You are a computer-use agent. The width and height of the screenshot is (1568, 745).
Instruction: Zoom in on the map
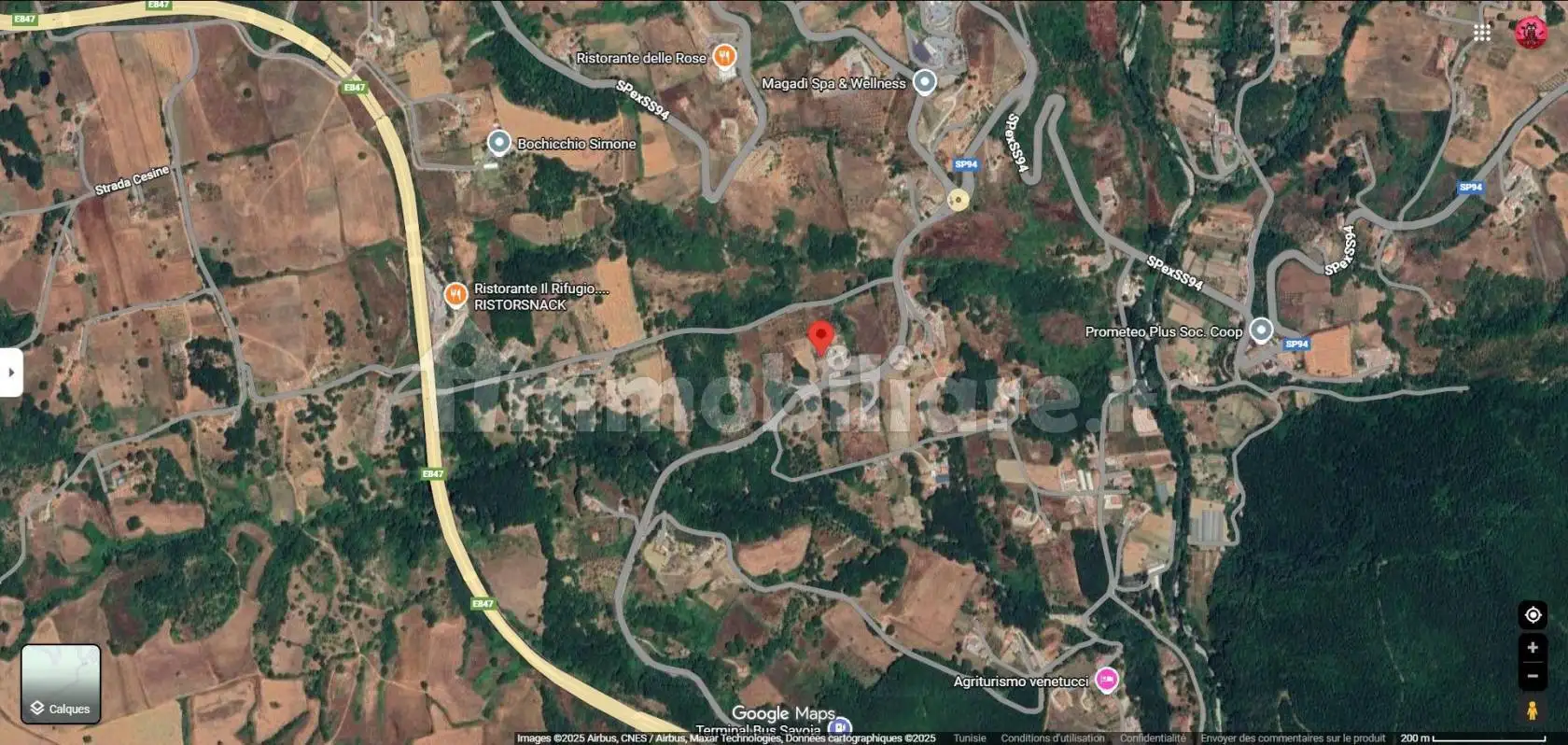(x=1533, y=647)
